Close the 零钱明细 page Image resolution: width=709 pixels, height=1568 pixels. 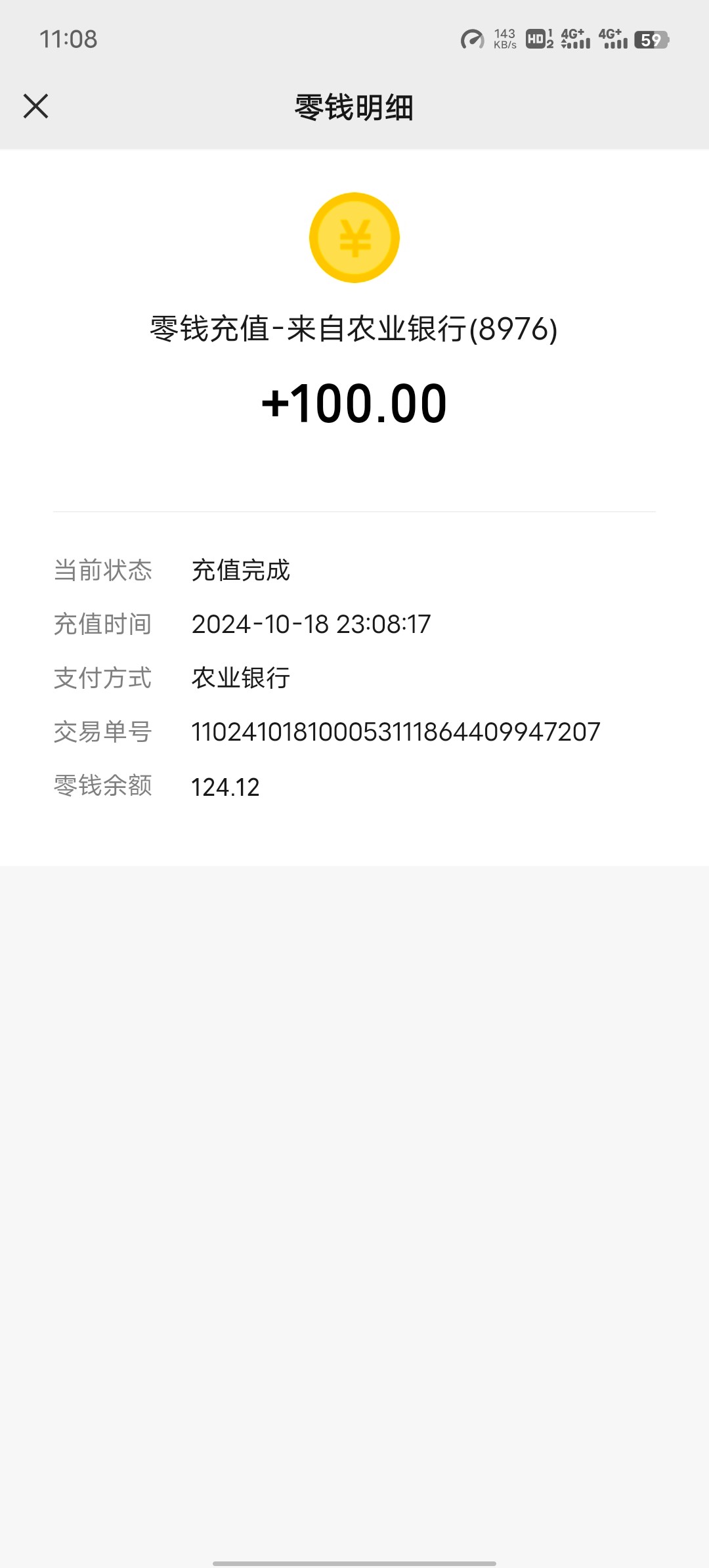[x=36, y=106]
